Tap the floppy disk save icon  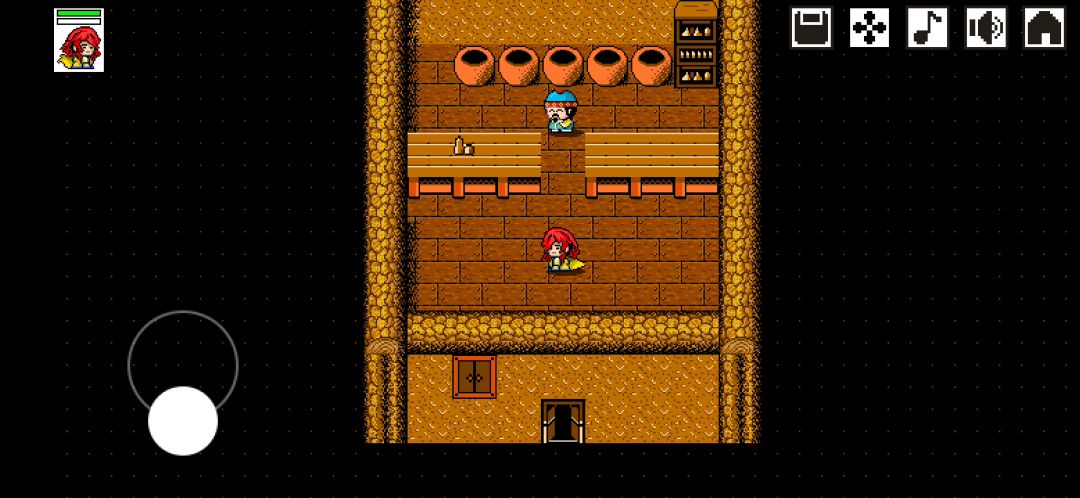click(811, 28)
